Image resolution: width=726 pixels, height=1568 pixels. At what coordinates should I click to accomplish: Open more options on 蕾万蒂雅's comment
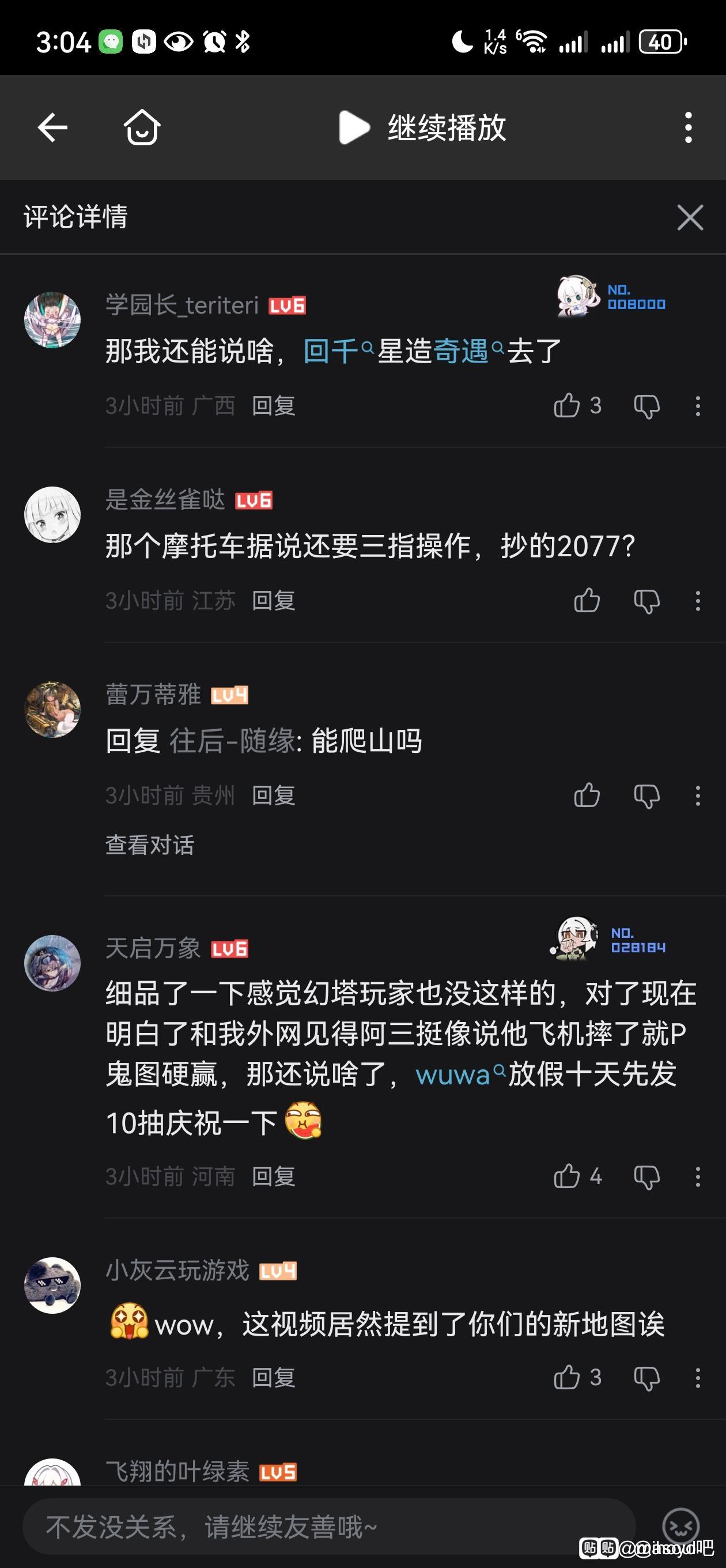697,796
